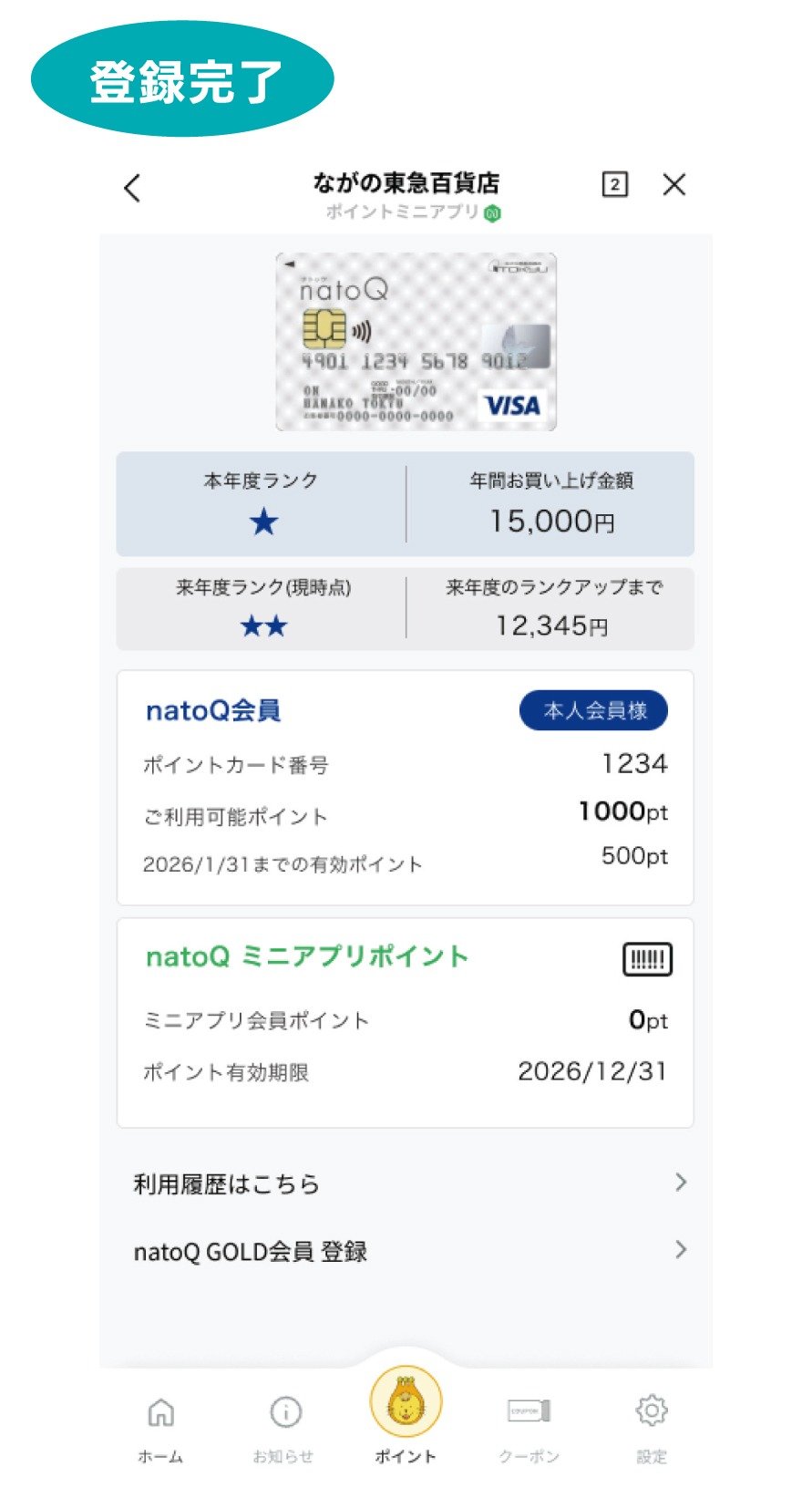Switch to the ホーム tab

pyautogui.click(x=160, y=1428)
